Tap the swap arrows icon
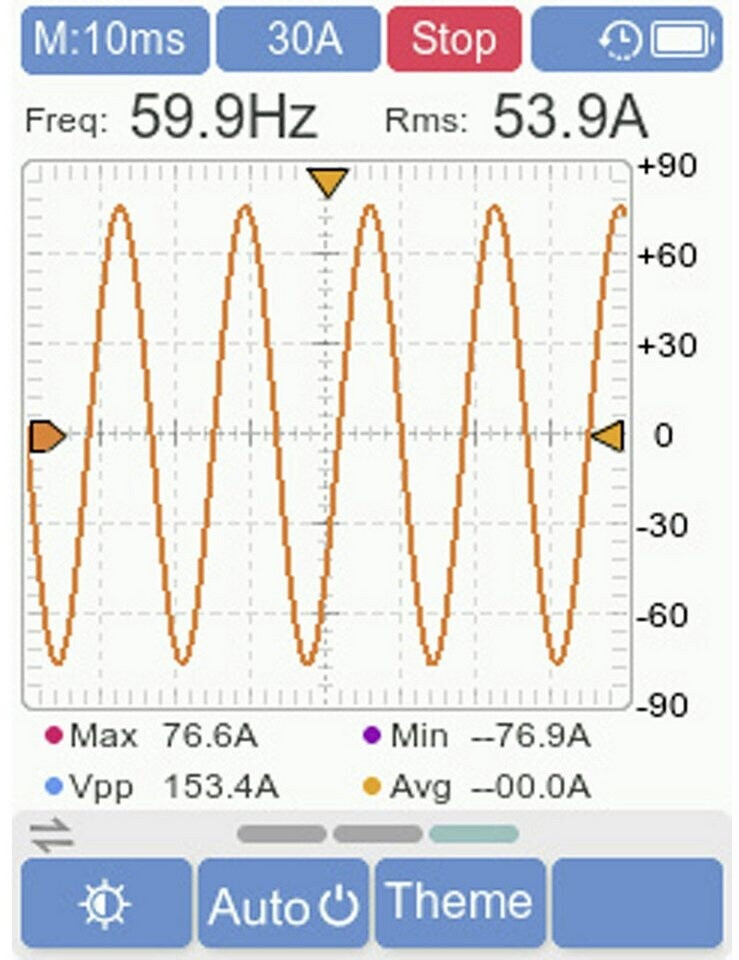The height and width of the screenshot is (960, 739). (x=52, y=834)
